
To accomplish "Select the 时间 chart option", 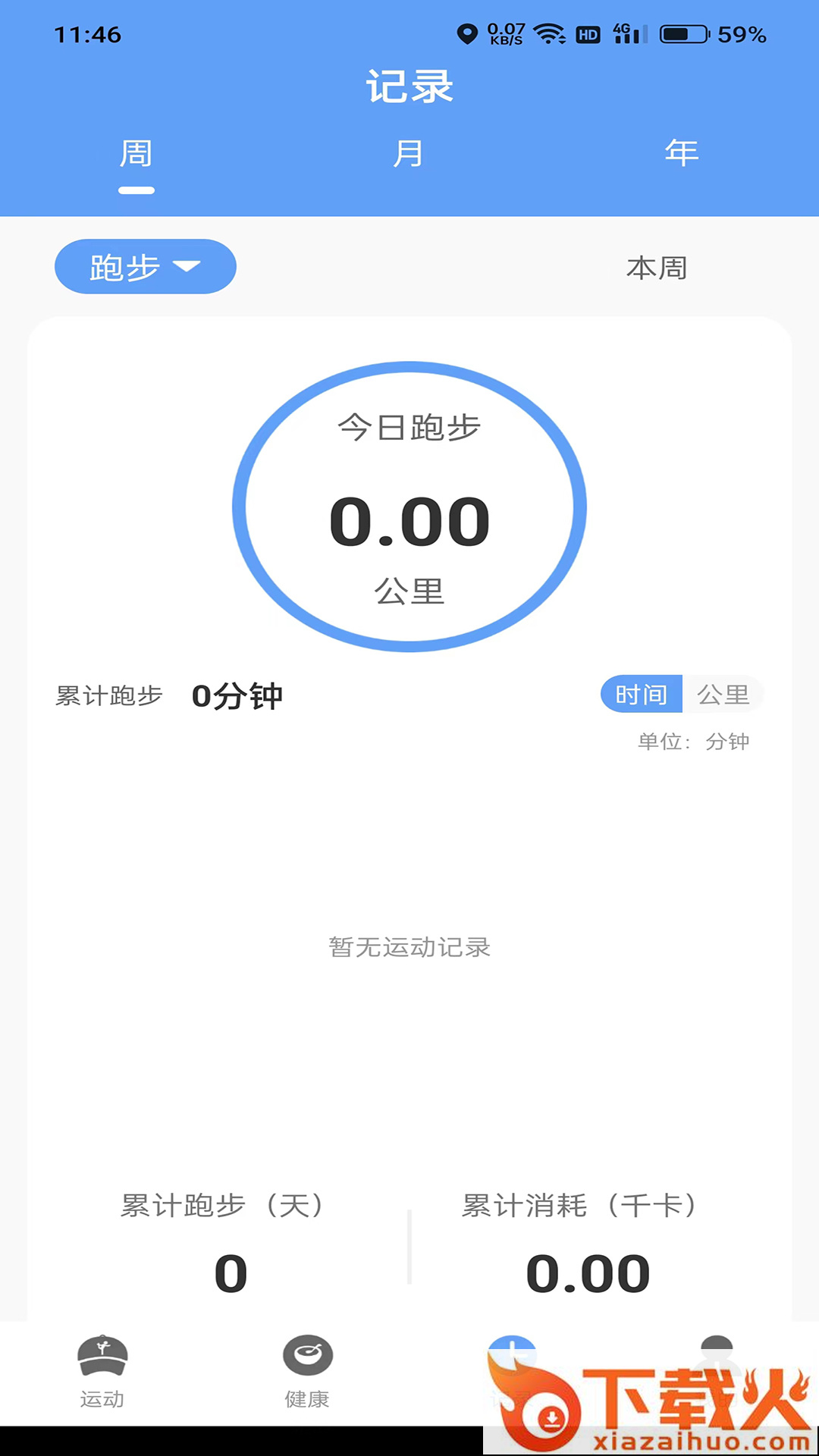I will pyautogui.click(x=642, y=694).
